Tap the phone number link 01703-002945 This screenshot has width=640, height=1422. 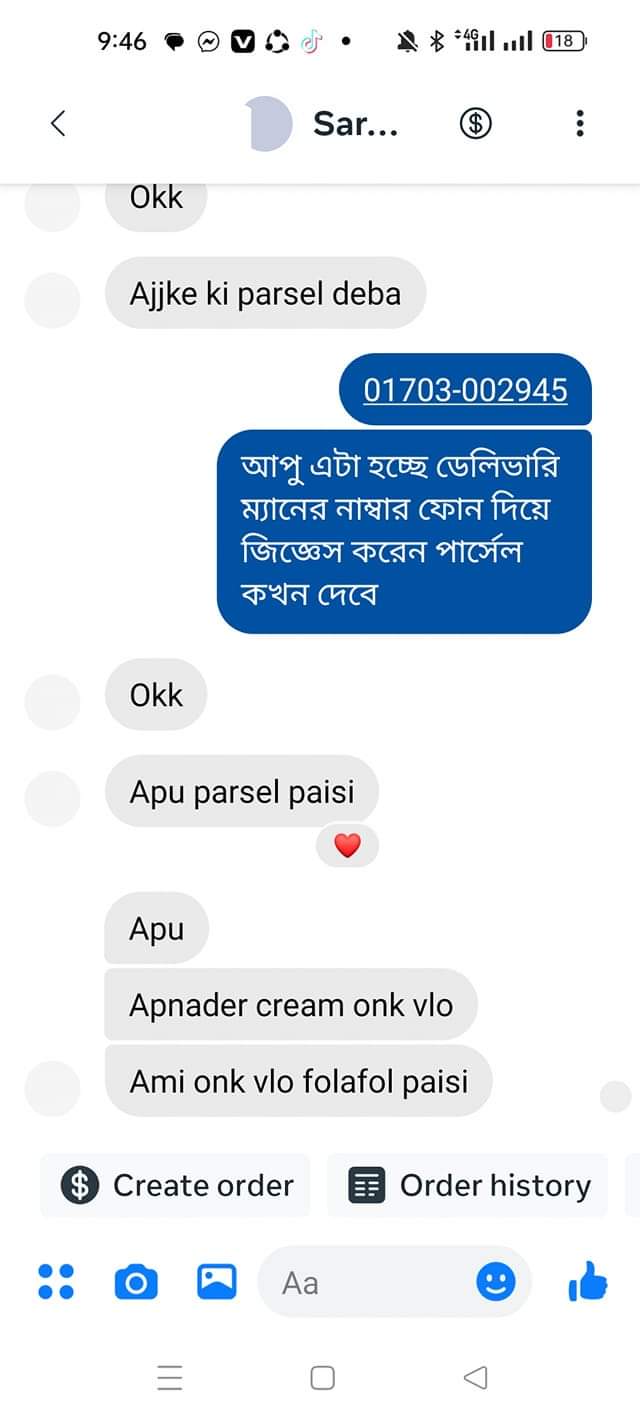tap(465, 389)
